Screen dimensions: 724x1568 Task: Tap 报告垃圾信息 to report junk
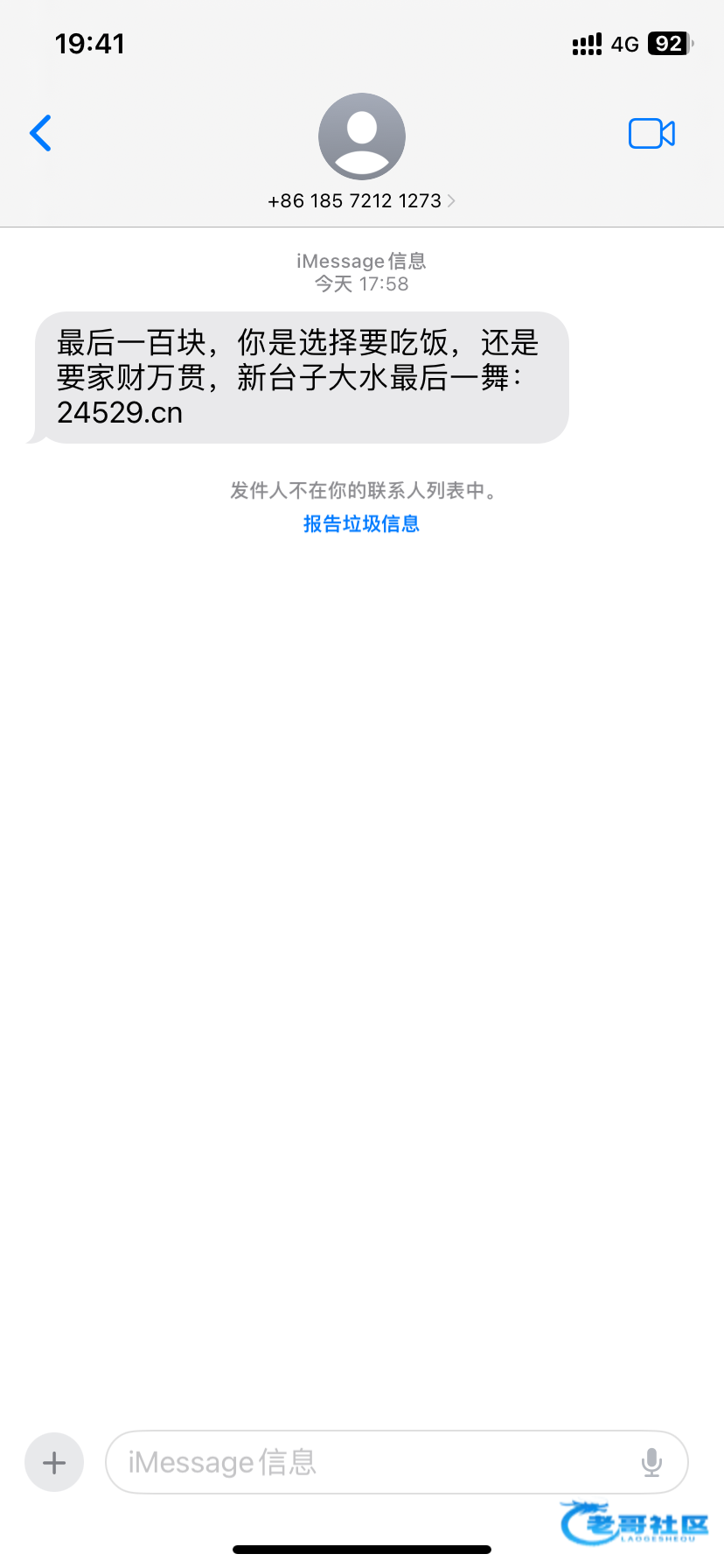[361, 523]
